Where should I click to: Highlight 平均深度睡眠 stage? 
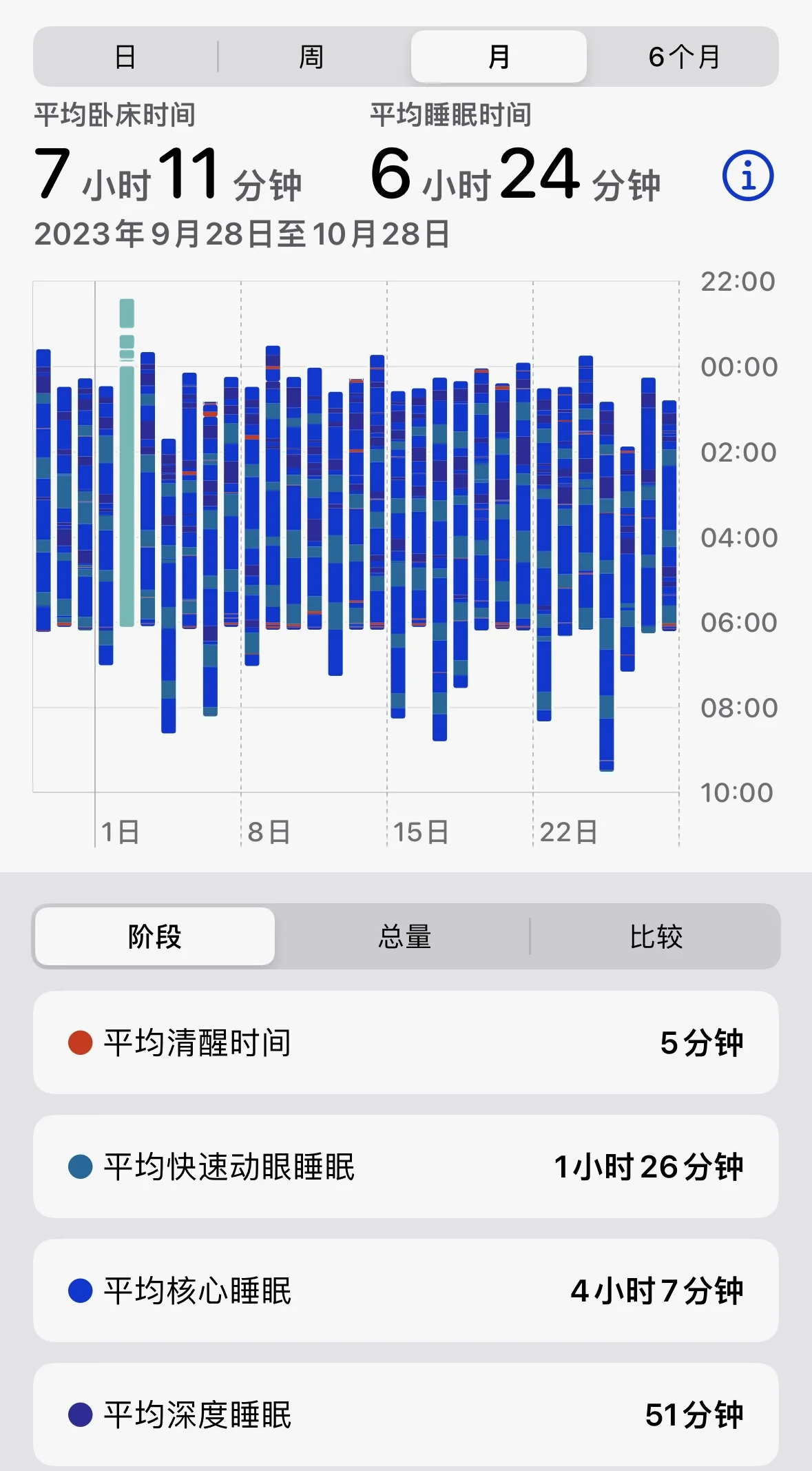406,1415
